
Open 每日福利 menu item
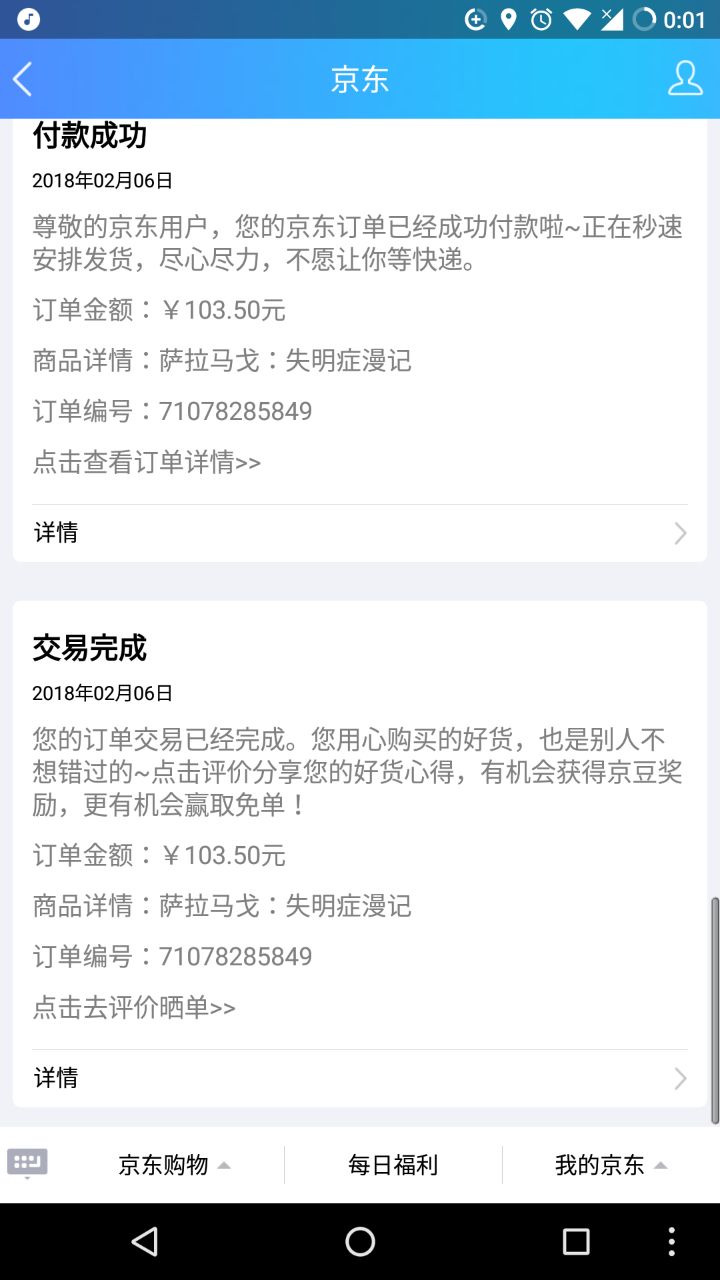[393, 1165]
